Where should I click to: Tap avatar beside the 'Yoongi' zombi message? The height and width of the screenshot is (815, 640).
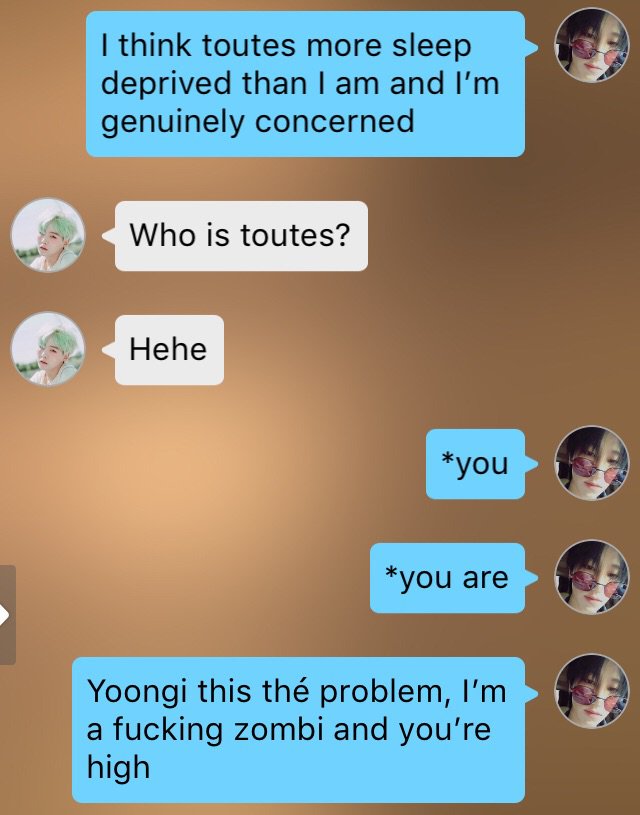592,691
